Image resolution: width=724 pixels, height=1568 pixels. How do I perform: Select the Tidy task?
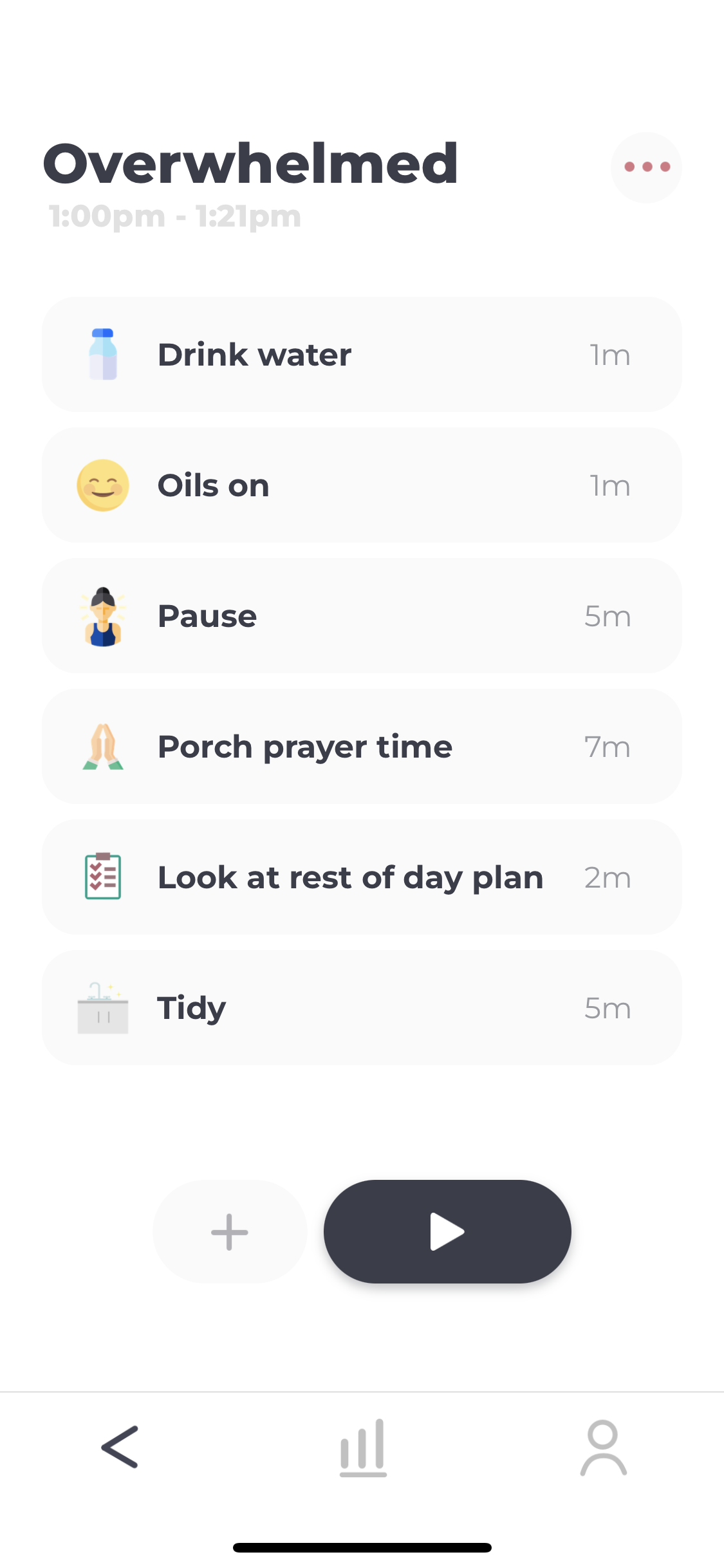click(x=362, y=1008)
